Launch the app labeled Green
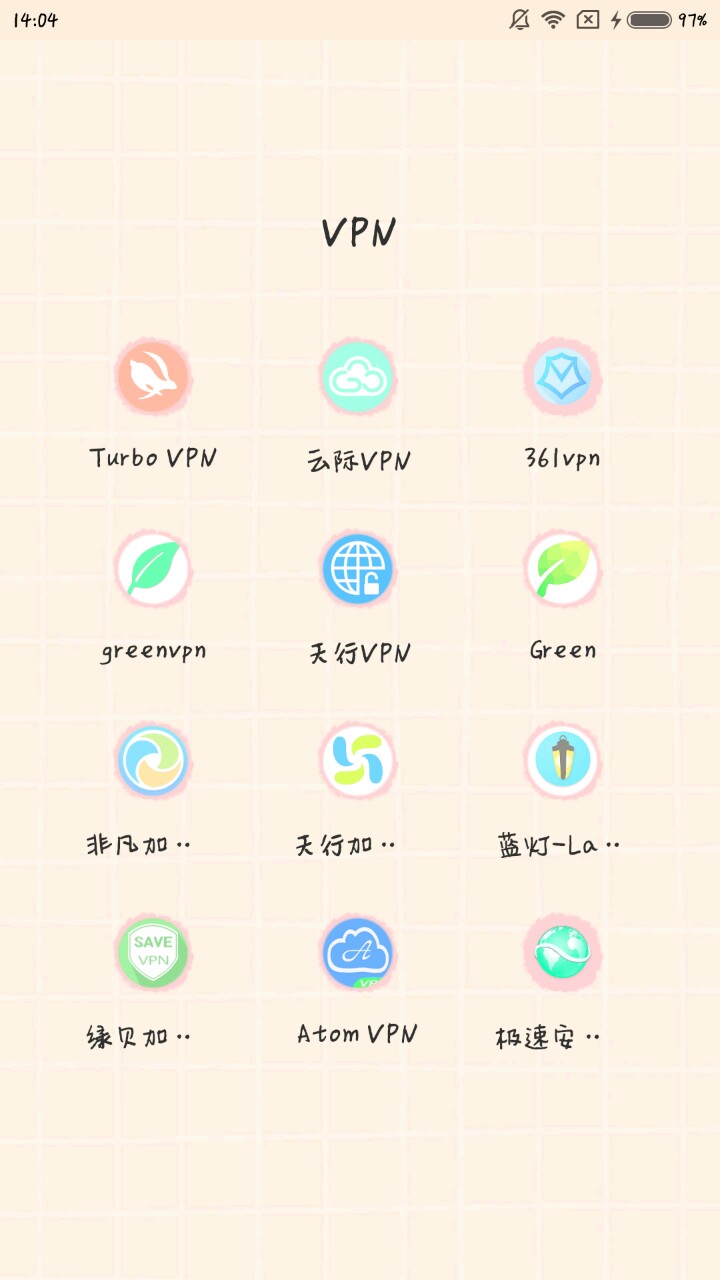Image resolution: width=720 pixels, height=1280 pixels. [x=562, y=569]
